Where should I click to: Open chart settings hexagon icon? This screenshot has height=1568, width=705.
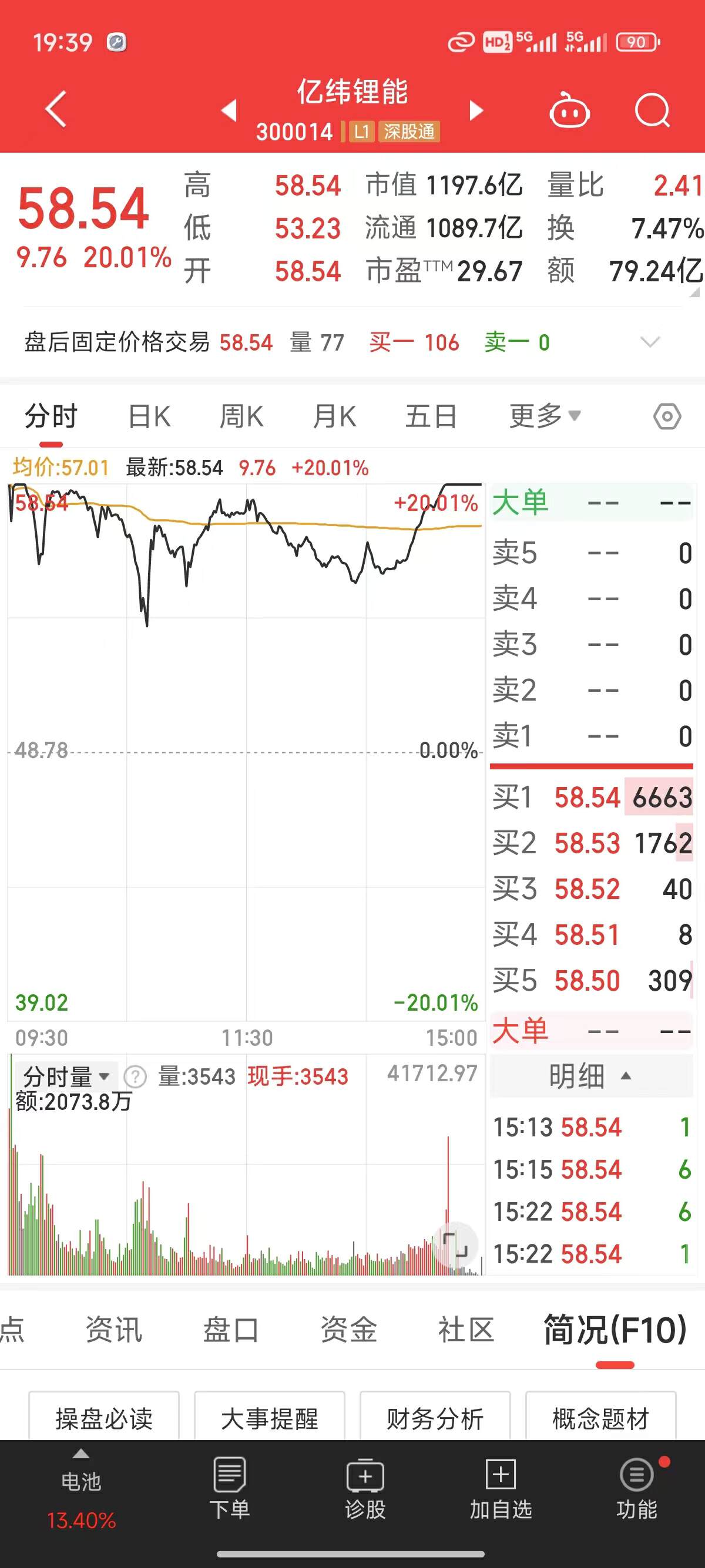[667, 417]
